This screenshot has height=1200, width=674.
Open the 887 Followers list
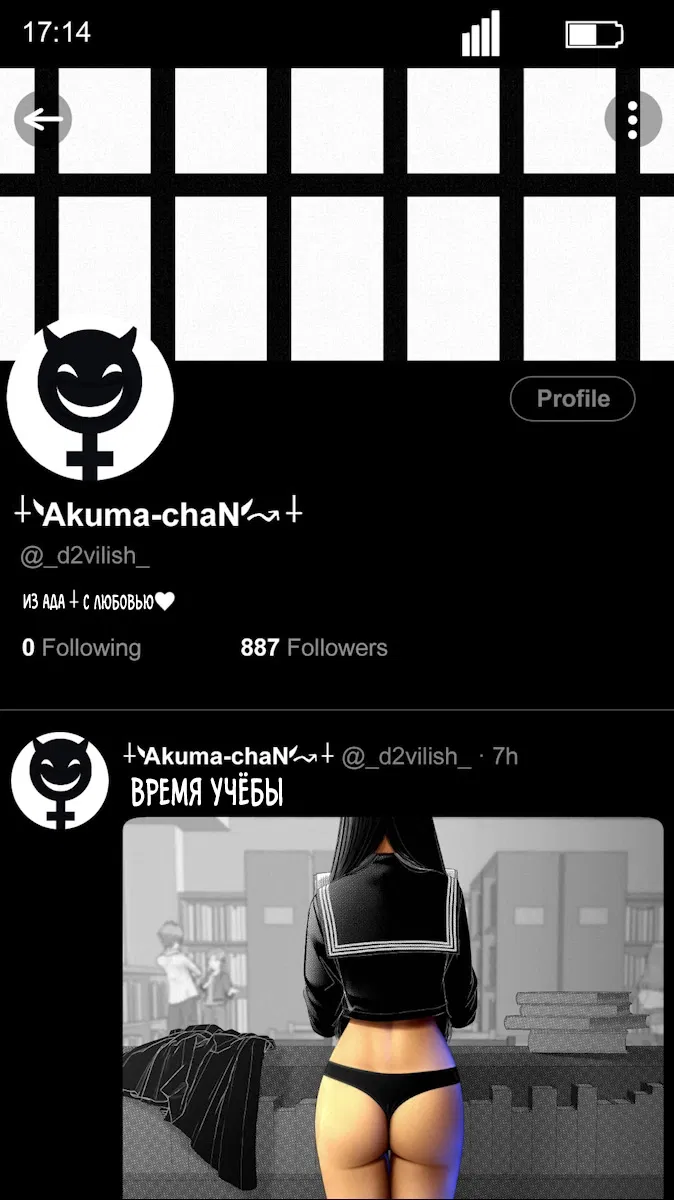(x=313, y=648)
